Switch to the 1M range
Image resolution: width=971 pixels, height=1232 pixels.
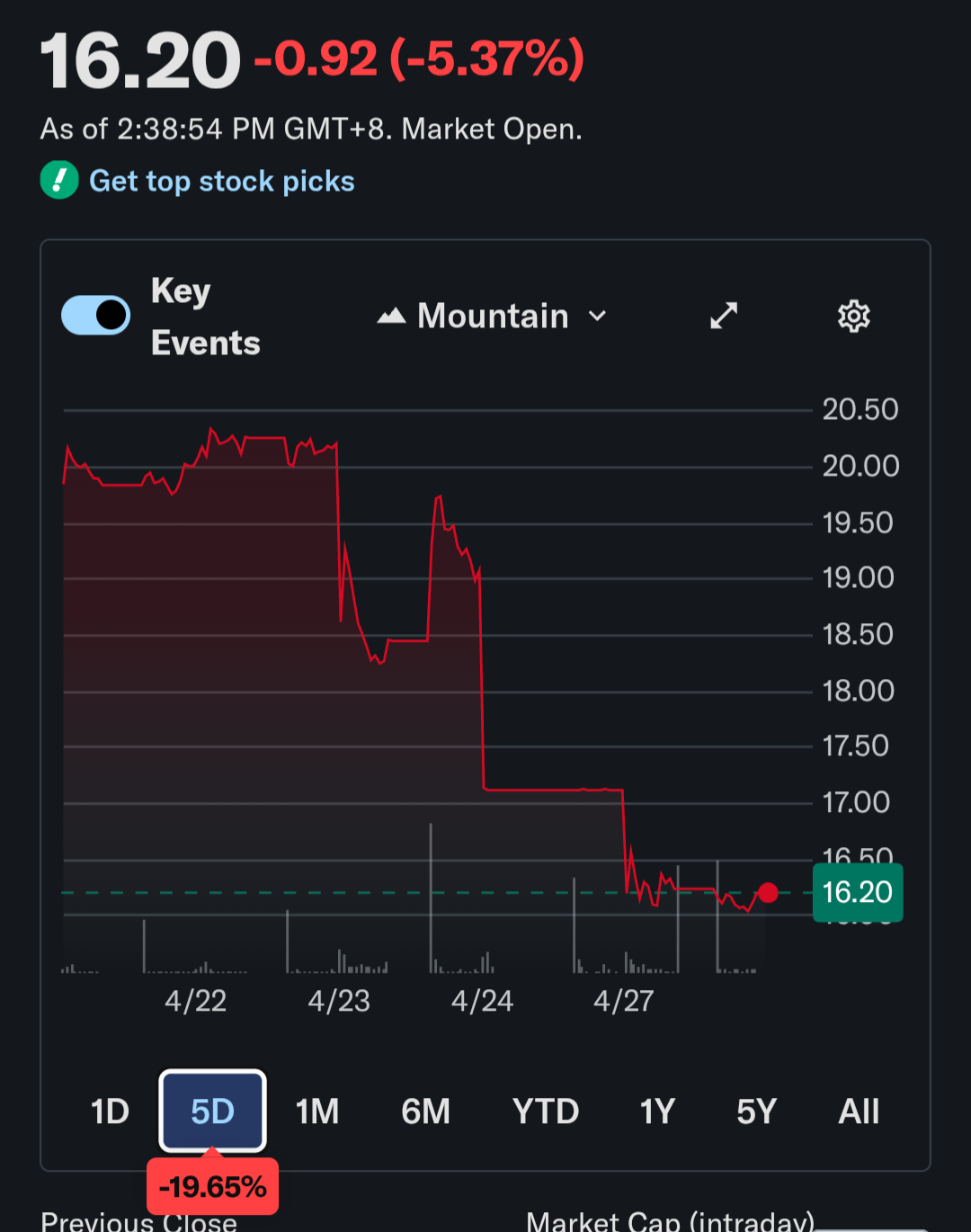(317, 1112)
